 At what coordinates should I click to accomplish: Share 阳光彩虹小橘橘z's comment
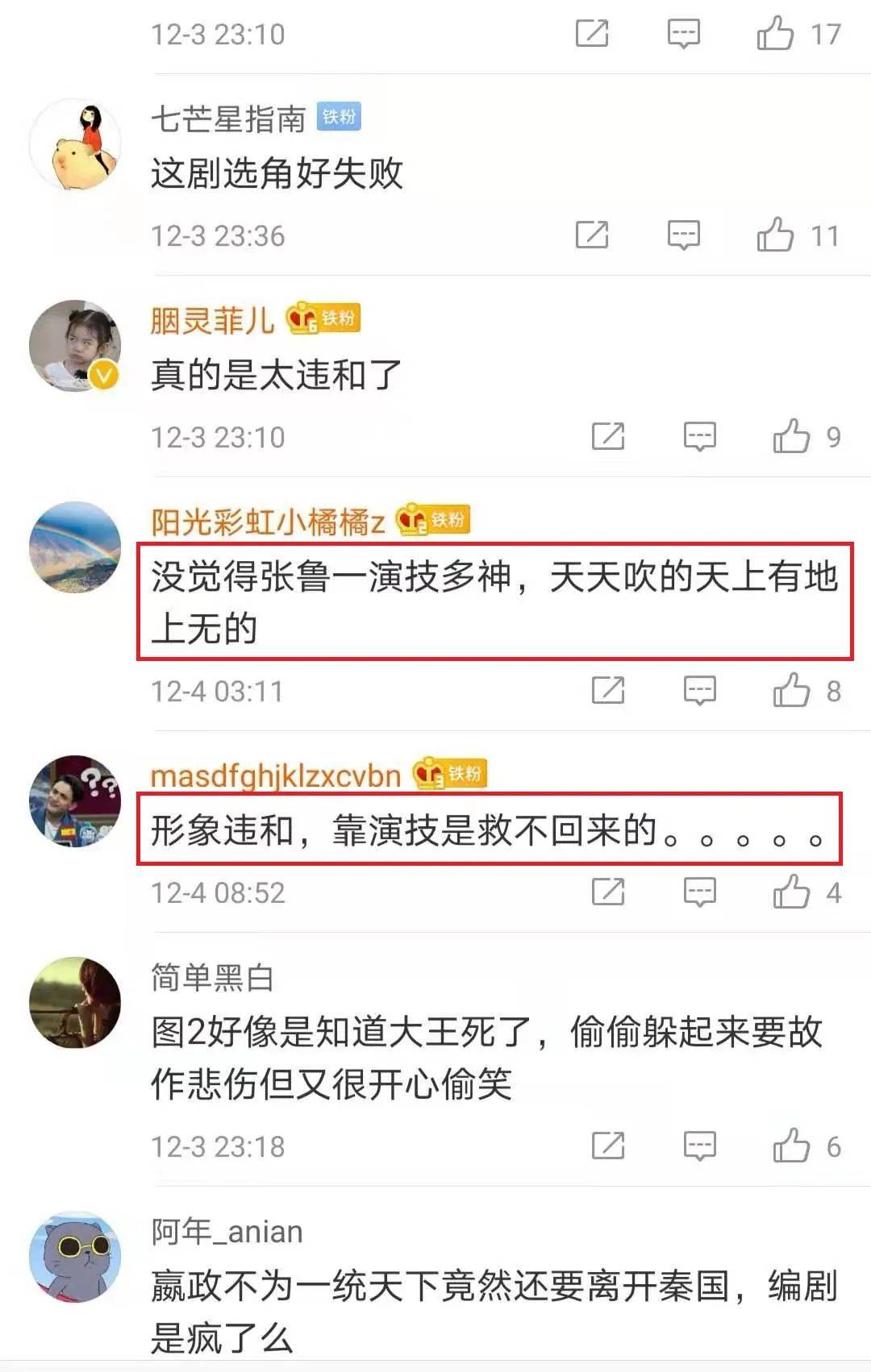(x=607, y=690)
